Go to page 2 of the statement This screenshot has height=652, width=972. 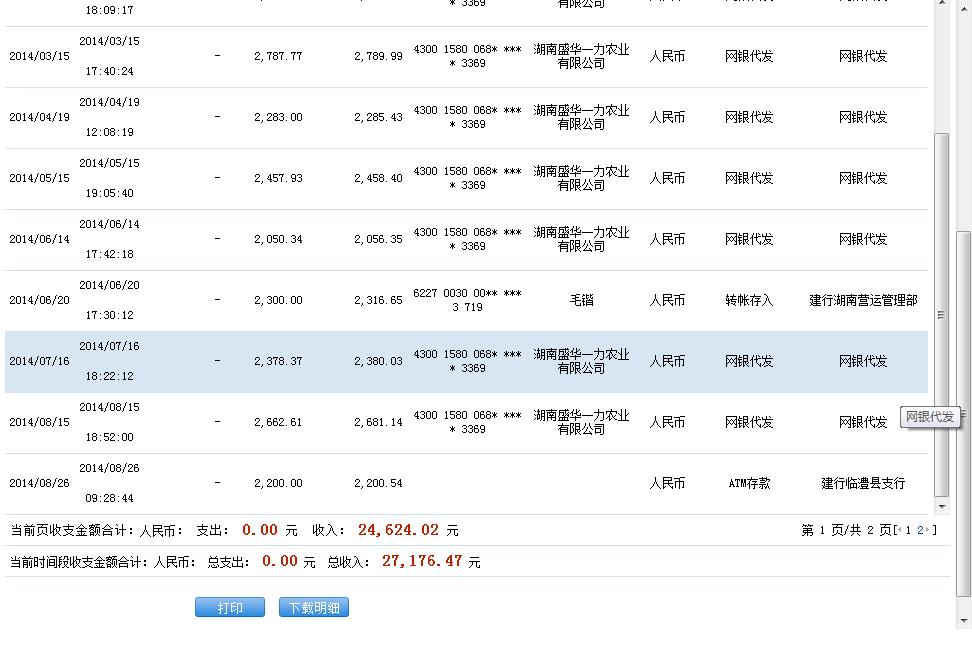tap(920, 530)
